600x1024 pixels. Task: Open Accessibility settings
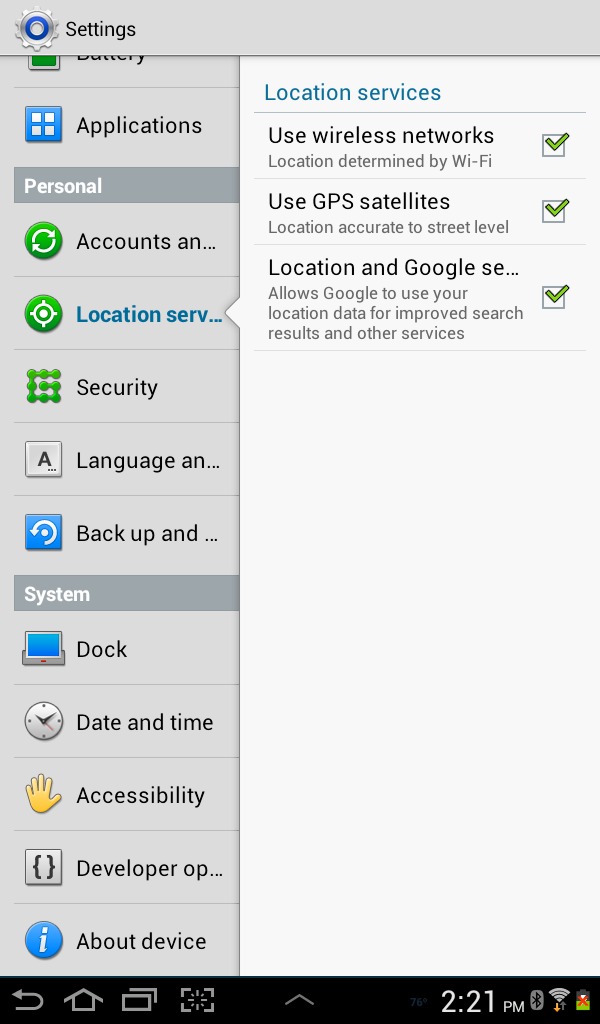126,795
